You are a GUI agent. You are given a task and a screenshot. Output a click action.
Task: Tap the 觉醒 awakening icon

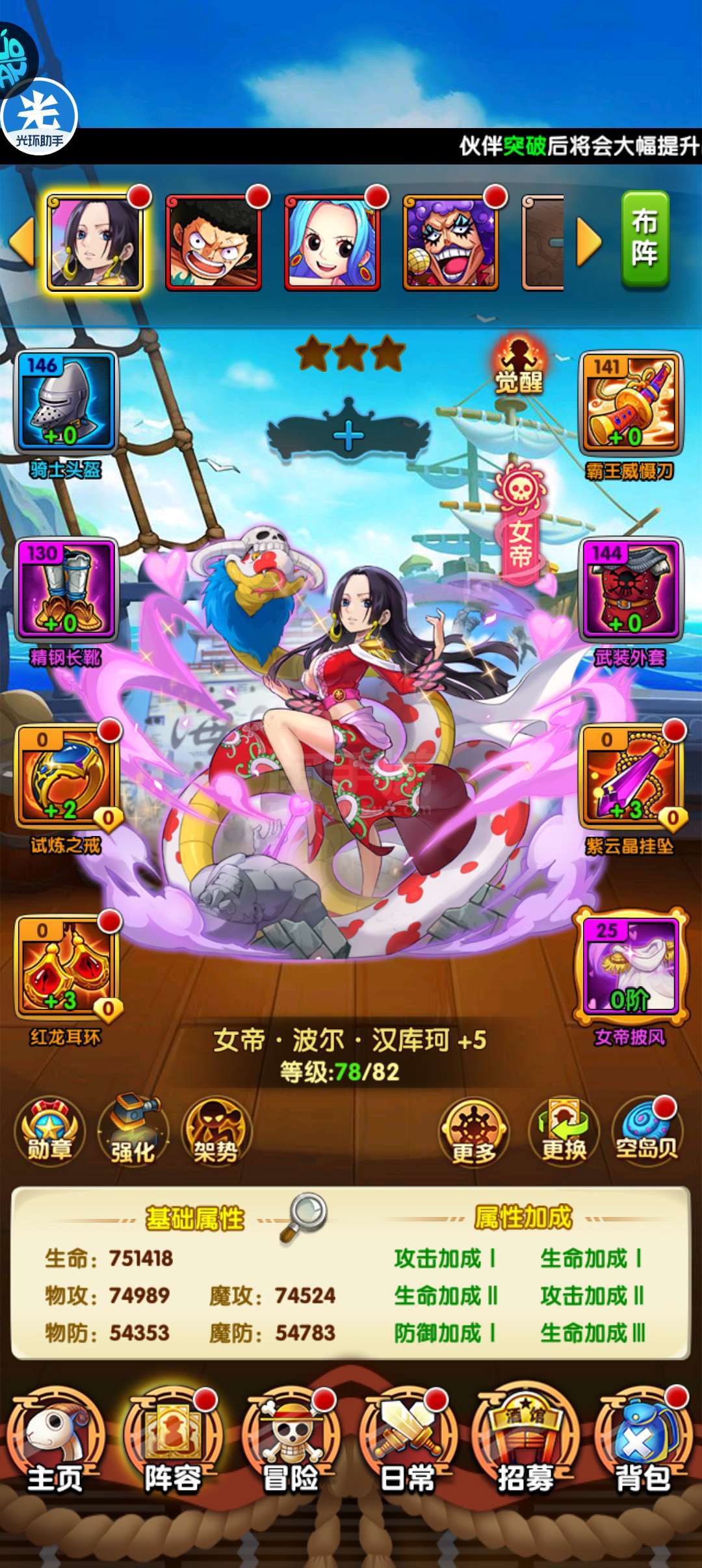click(x=519, y=365)
